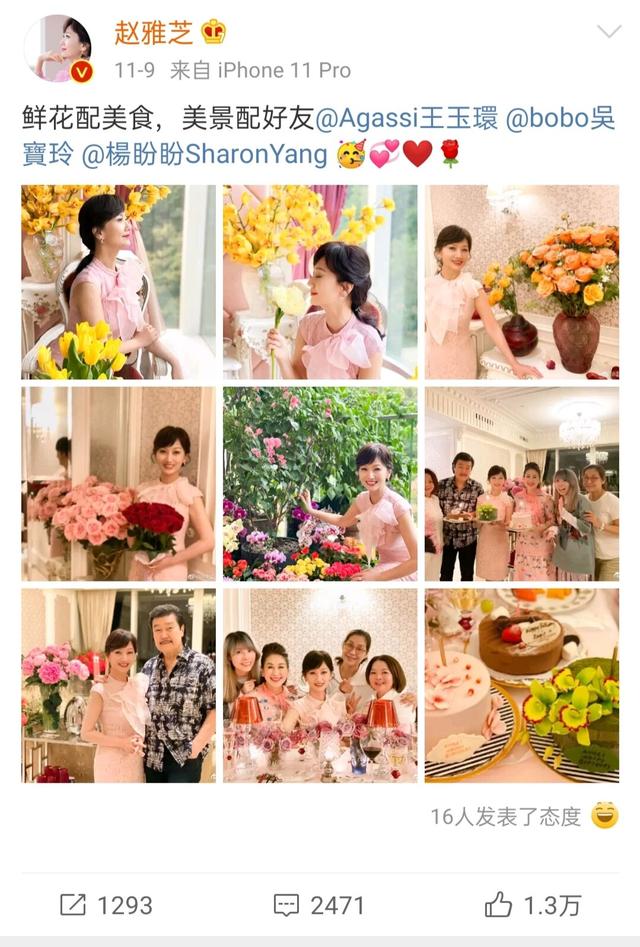
Task: Open the photo holding a white flower
Action: coord(320,281)
